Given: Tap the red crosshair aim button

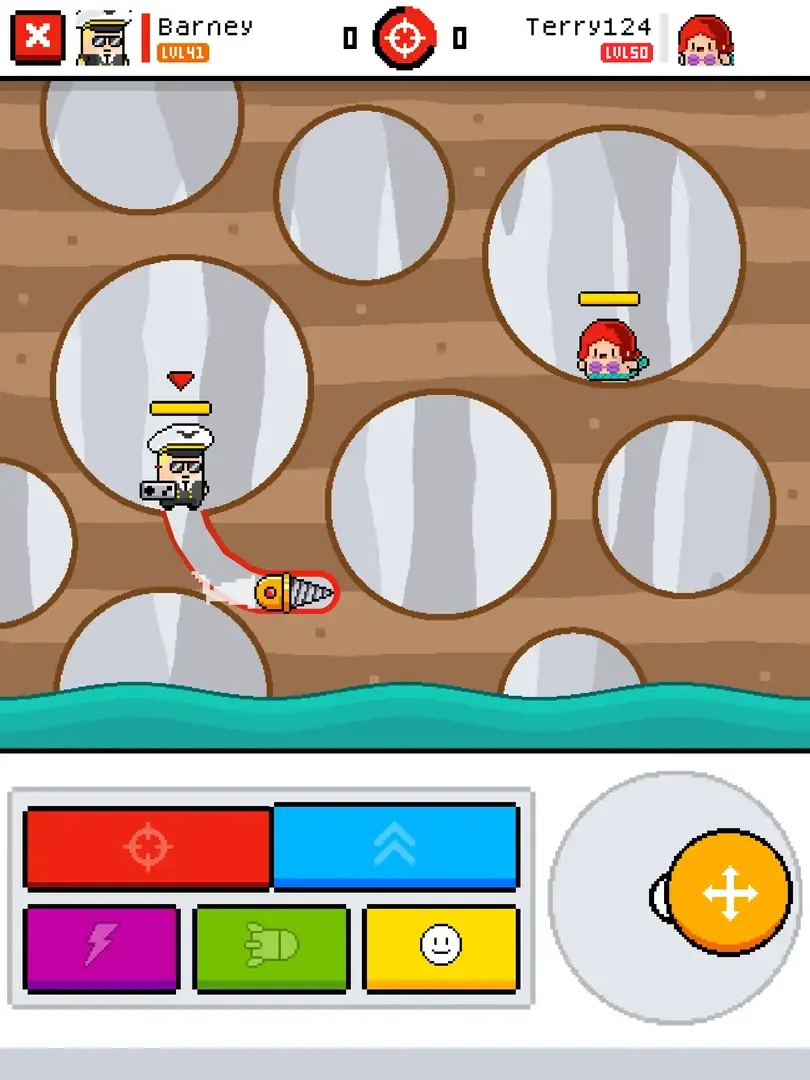Looking at the screenshot, I should 148,847.
